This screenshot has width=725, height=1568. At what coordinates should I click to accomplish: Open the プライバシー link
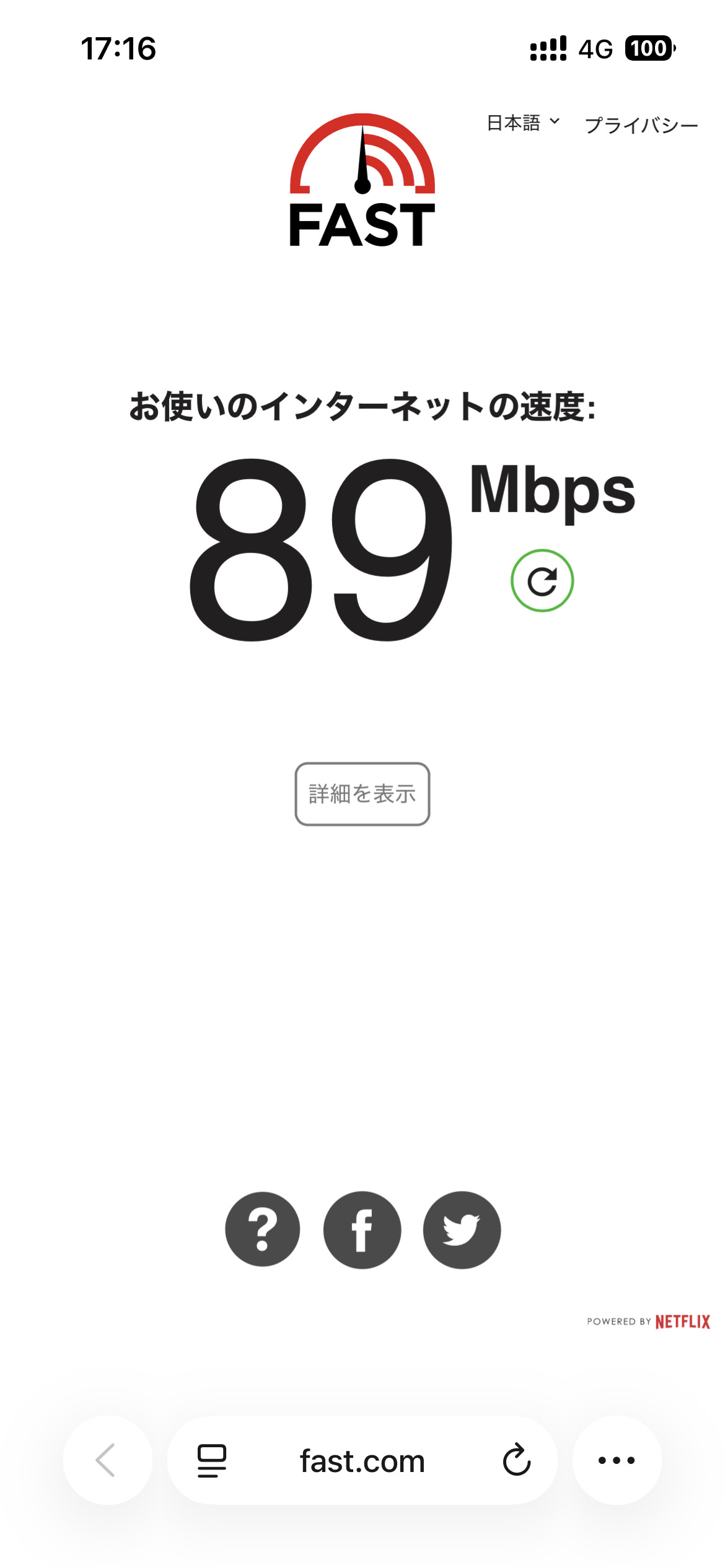[x=641, y=125]
